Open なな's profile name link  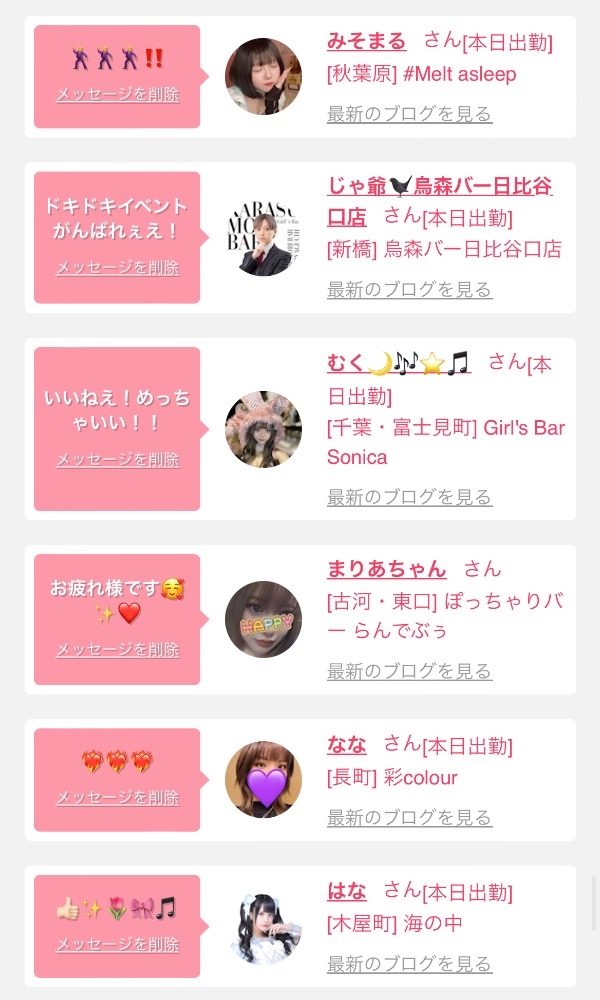pyautogui.click(x=346, y=745)
